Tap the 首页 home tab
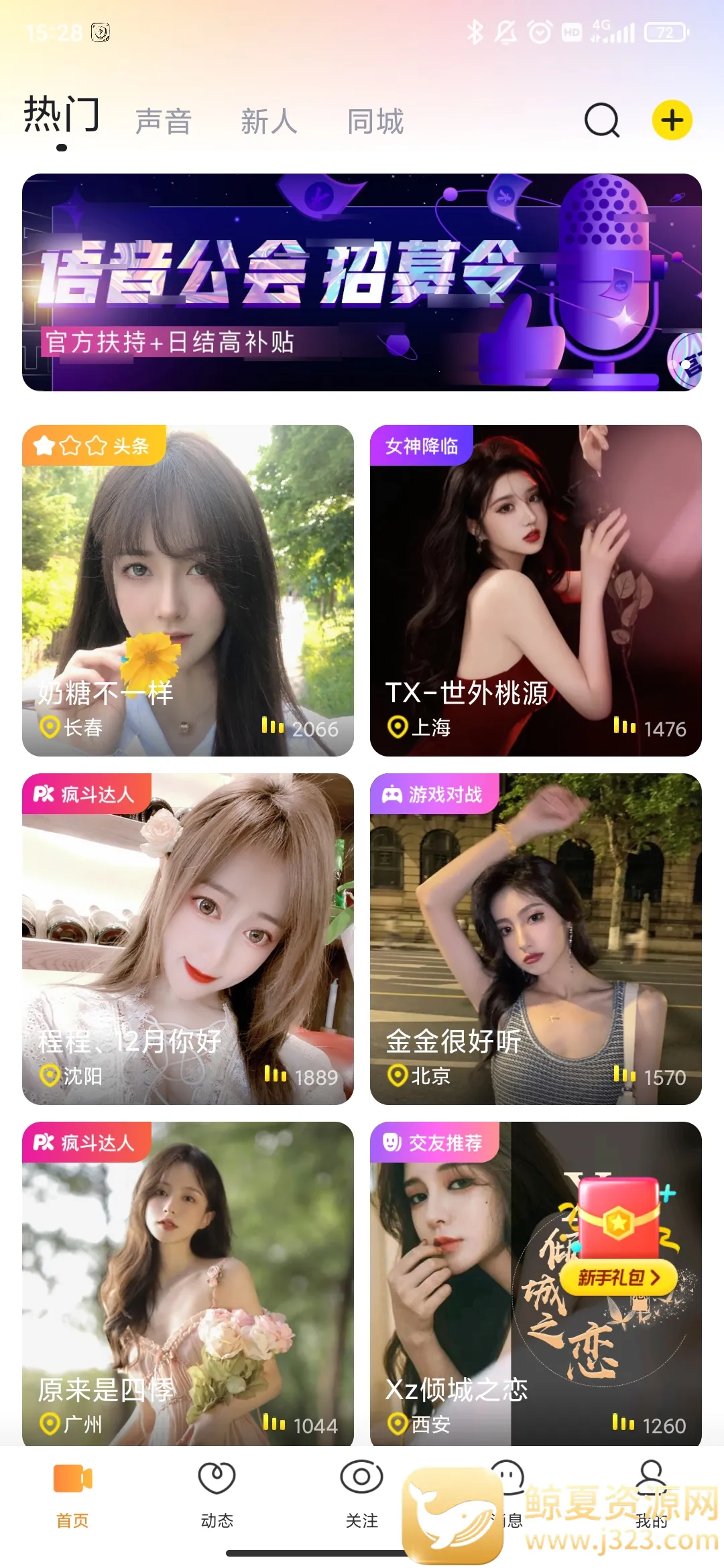The height and width of the screenshot is (1568, 724). tap(72, 1494)
